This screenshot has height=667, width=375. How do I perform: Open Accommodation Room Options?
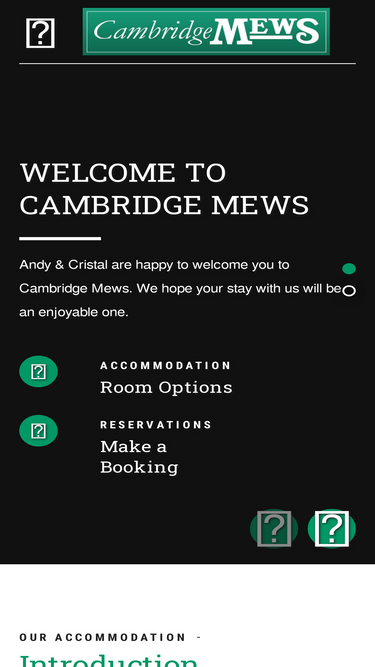tap(166, 378)
